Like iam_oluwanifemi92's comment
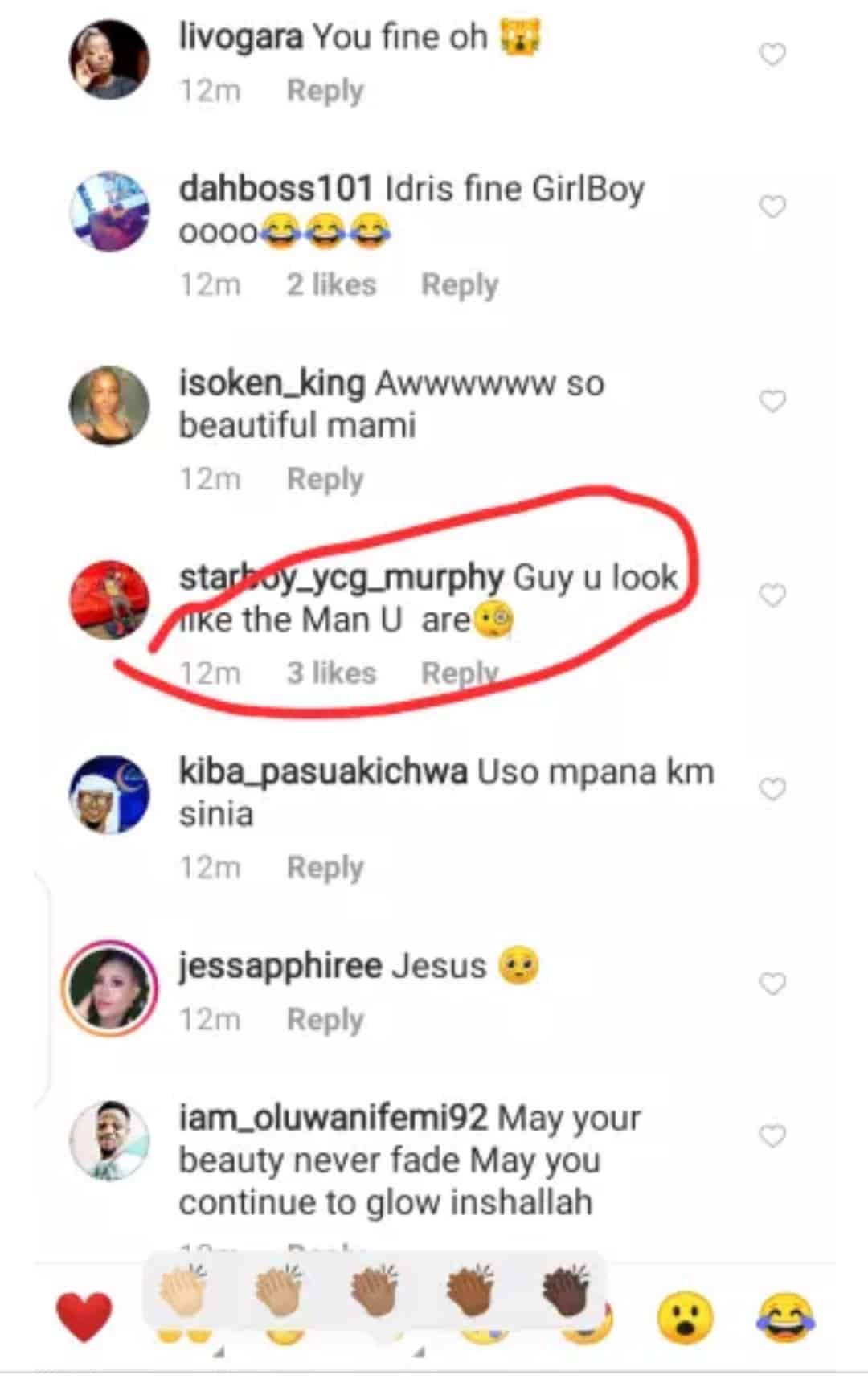This screenshot has width=868, height=1383. (772, 1135)
